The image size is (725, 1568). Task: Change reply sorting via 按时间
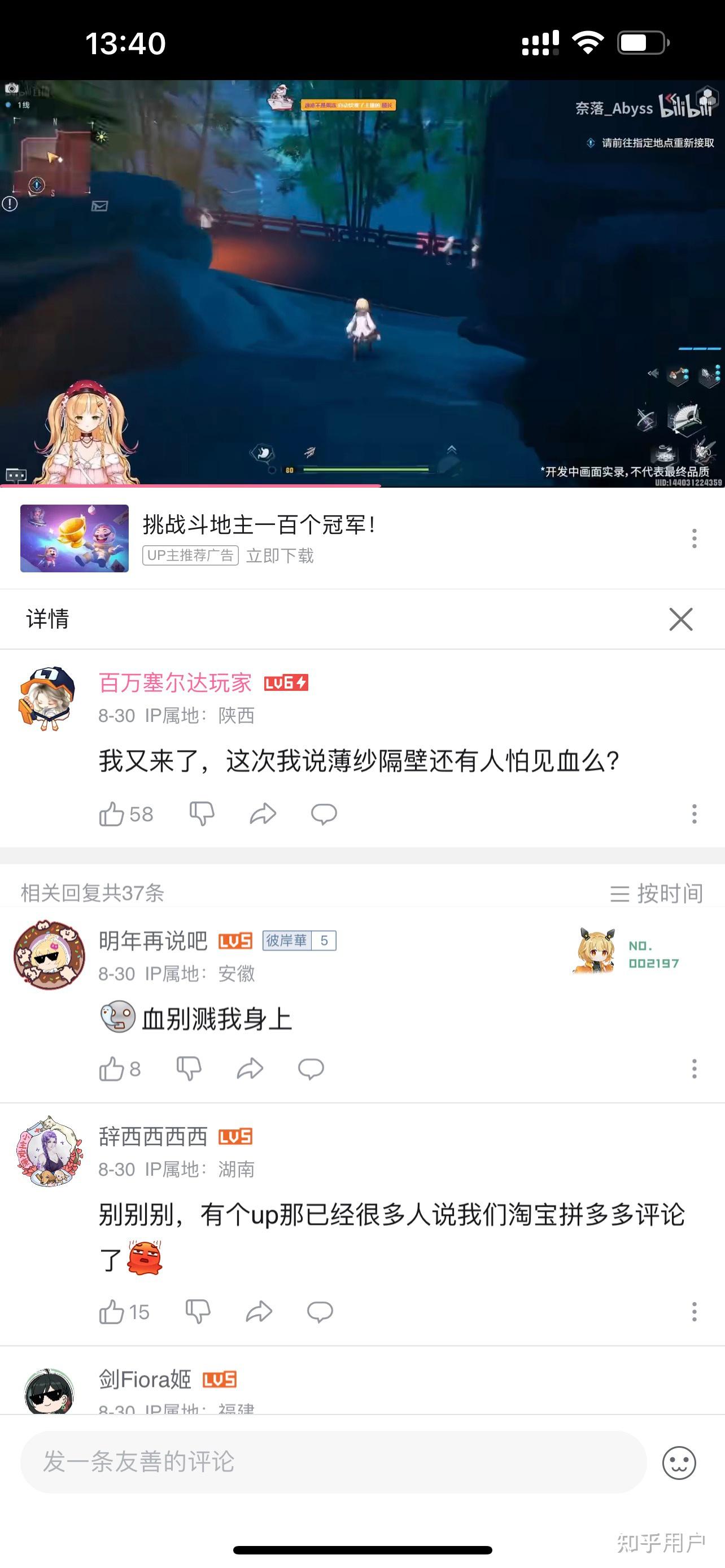pyautogui.click(x=656, y=894)
